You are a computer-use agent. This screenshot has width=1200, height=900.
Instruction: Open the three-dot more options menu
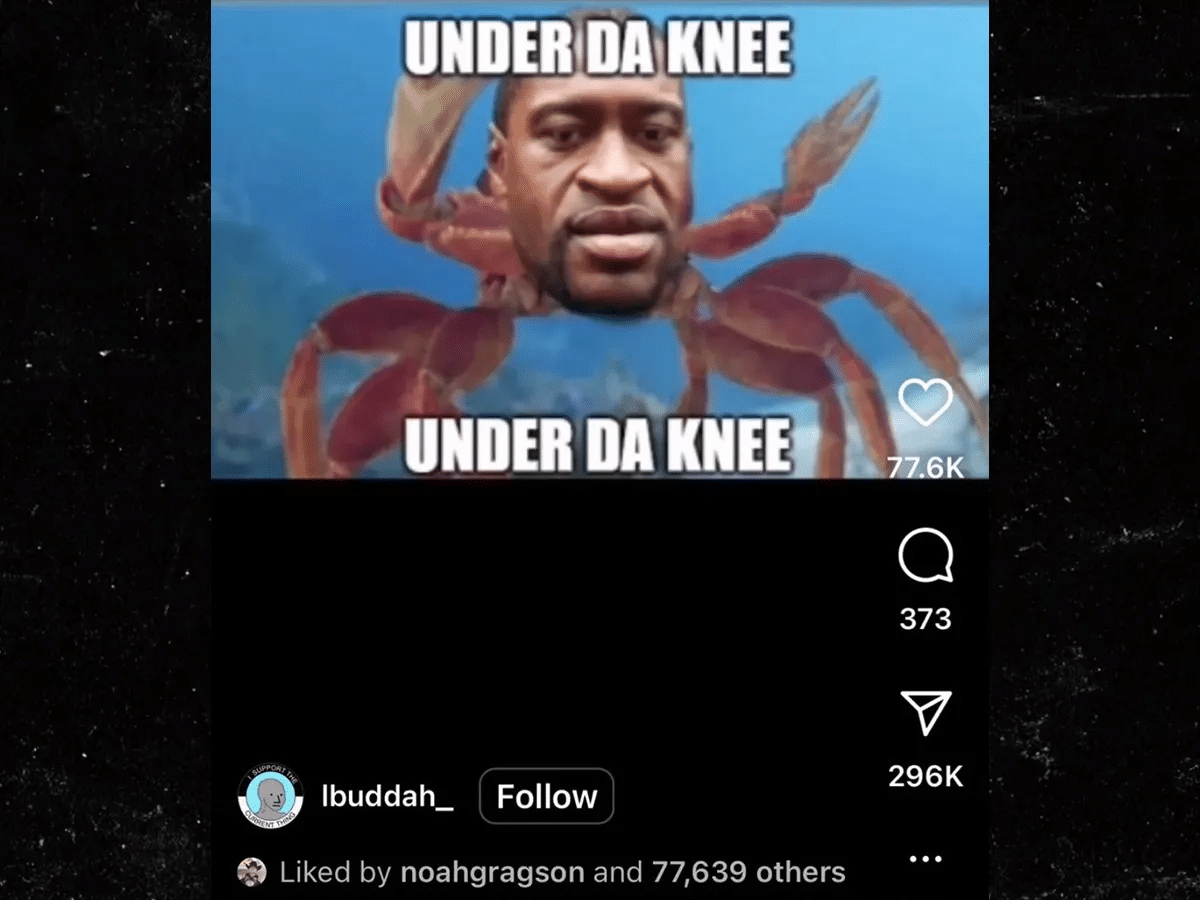(925, 858)
